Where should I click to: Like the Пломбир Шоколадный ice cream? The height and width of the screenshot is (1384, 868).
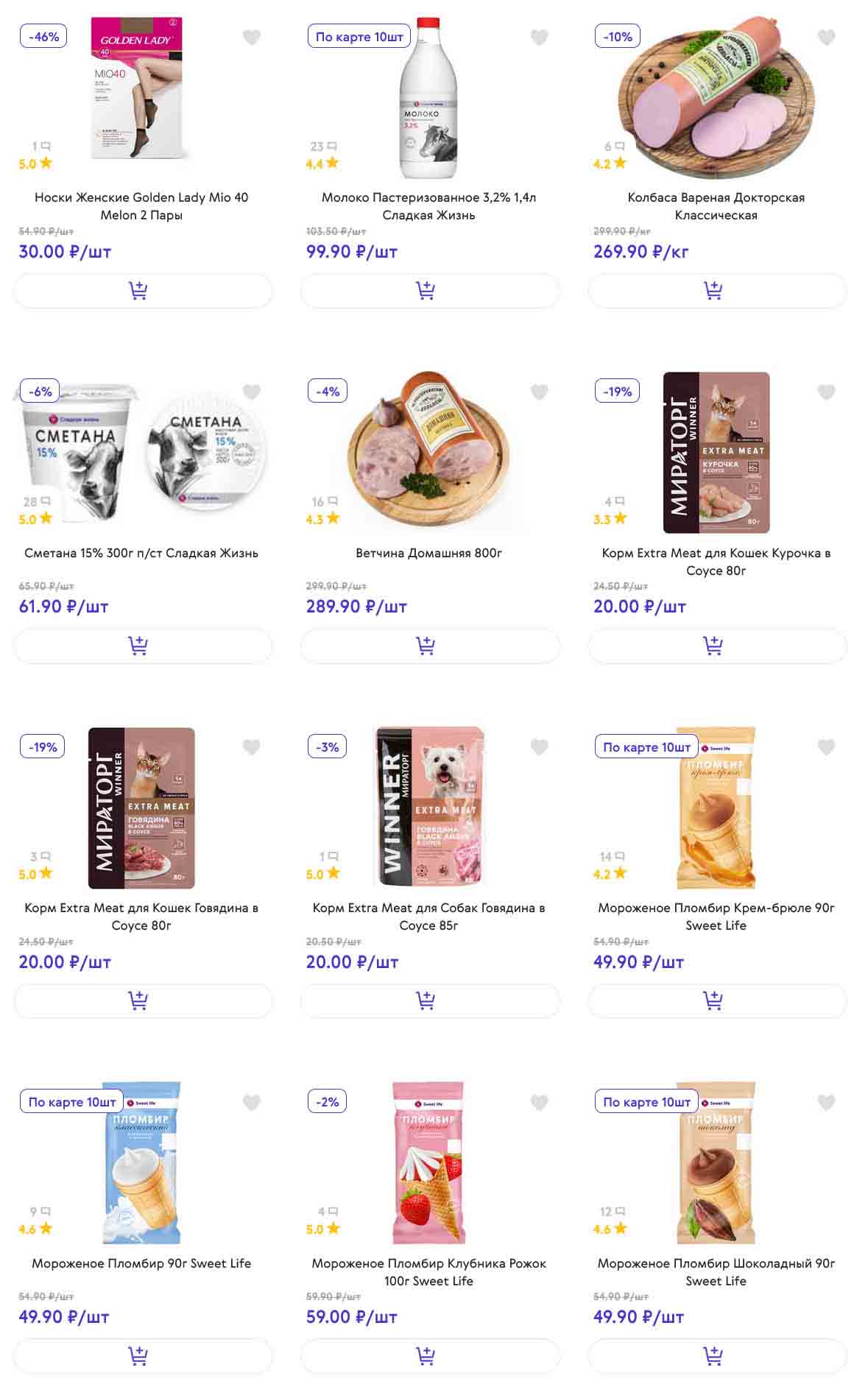pyautogui.click(x=826, y=1102)
